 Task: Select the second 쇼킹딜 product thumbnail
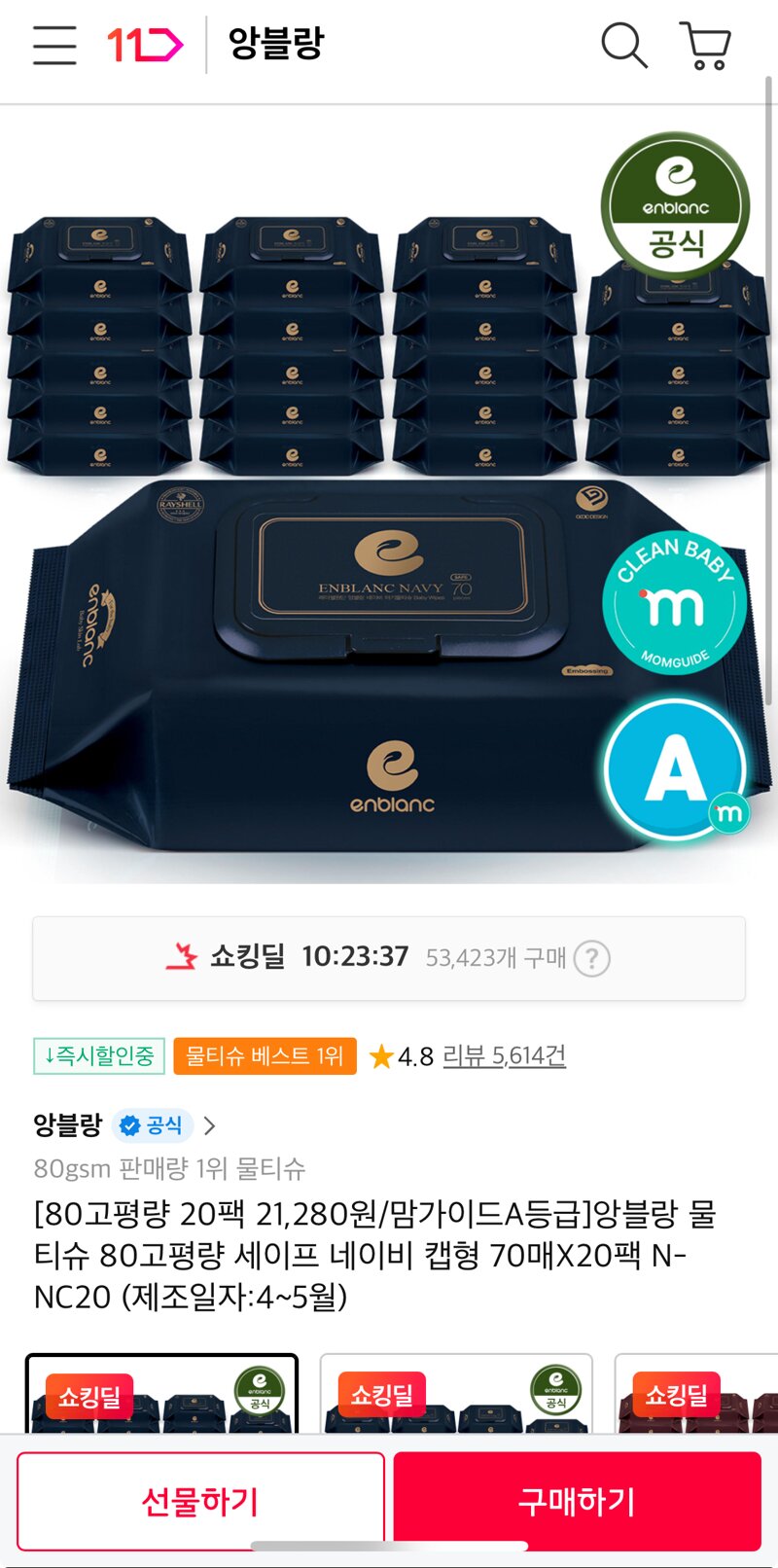[x=456, y=1393]
